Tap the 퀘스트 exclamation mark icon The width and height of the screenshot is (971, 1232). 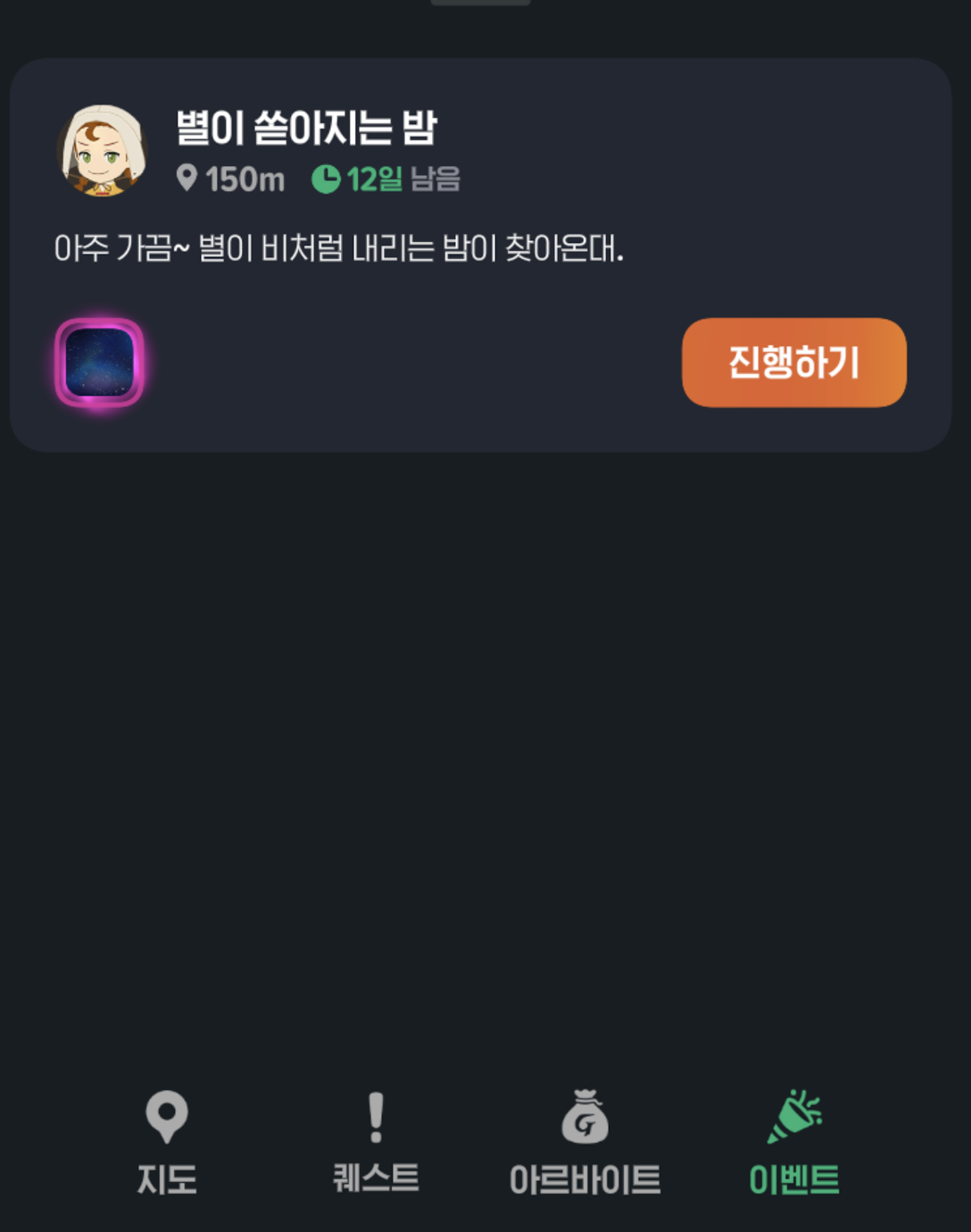(x=376, y=1114)
